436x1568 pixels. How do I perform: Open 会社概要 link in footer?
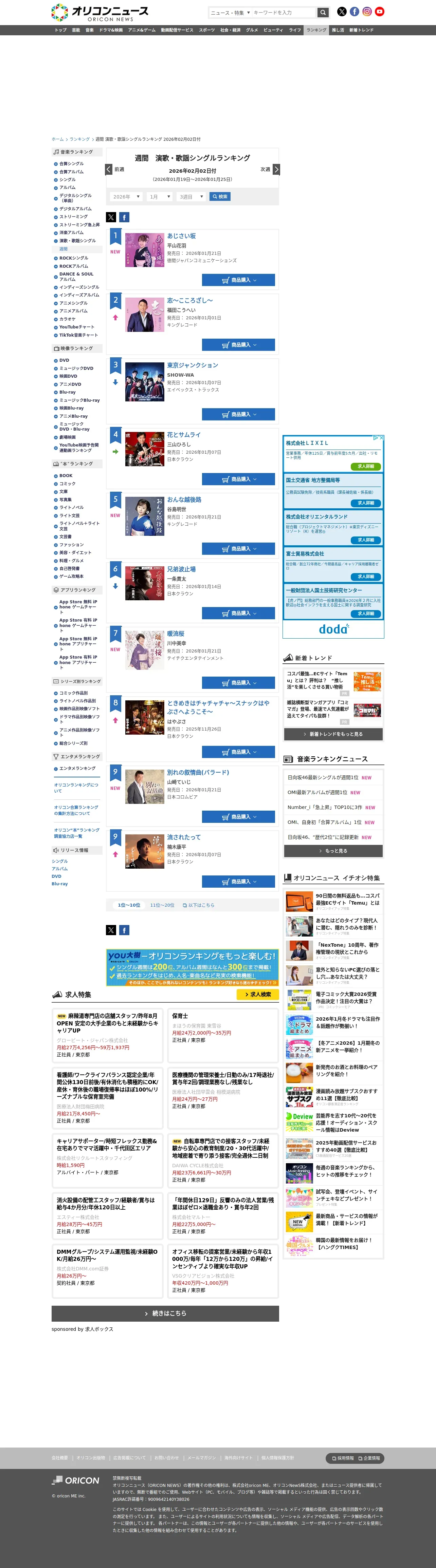coord(60,1458)
